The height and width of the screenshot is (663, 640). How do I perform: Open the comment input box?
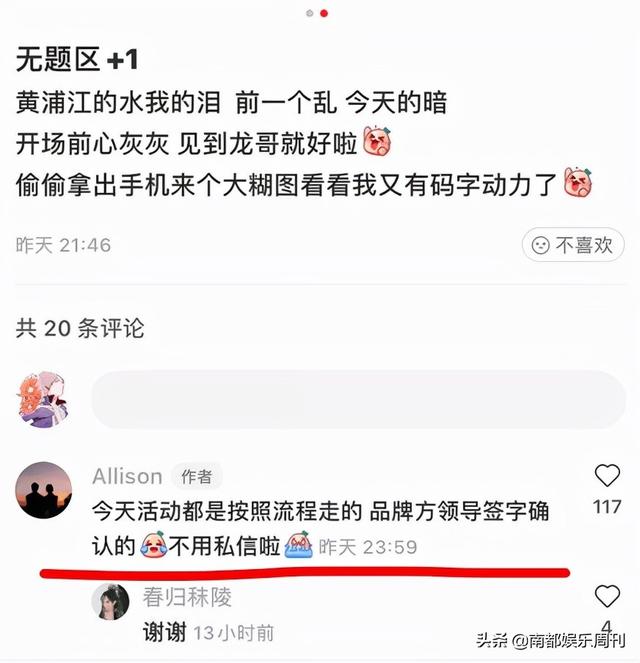tap(355, 400)
